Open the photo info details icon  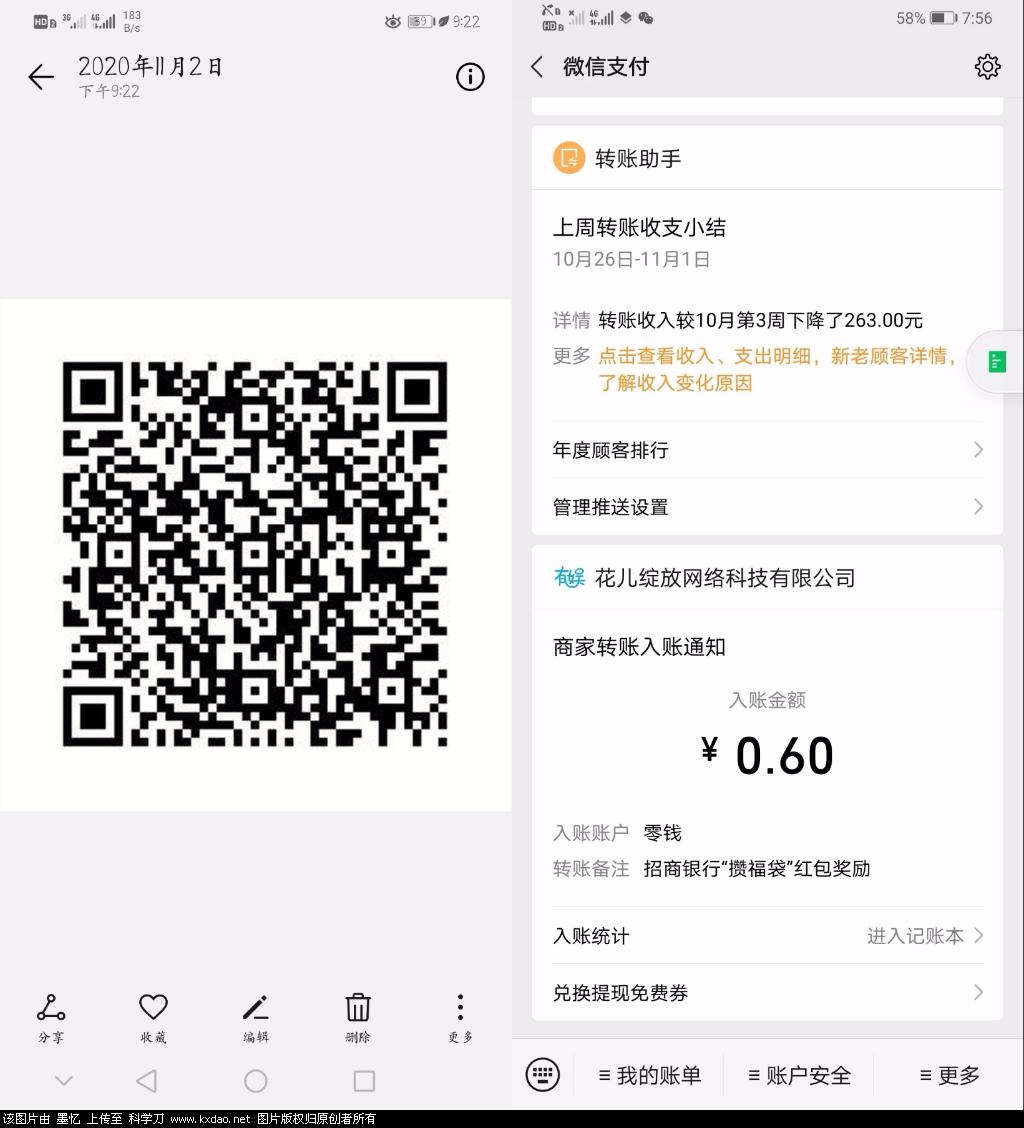[x=470, y=77]
